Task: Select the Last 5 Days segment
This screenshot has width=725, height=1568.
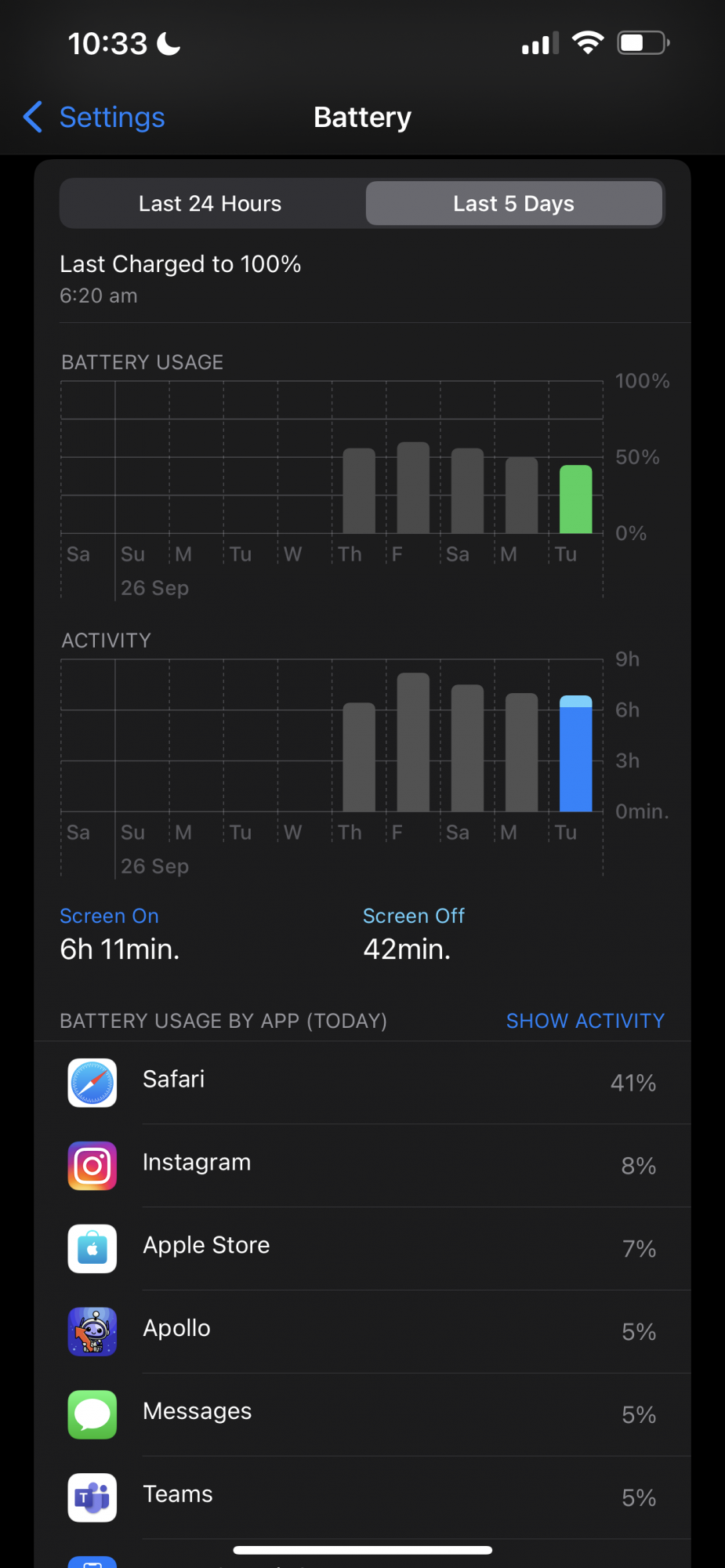Action: click(x=513, y=204)
